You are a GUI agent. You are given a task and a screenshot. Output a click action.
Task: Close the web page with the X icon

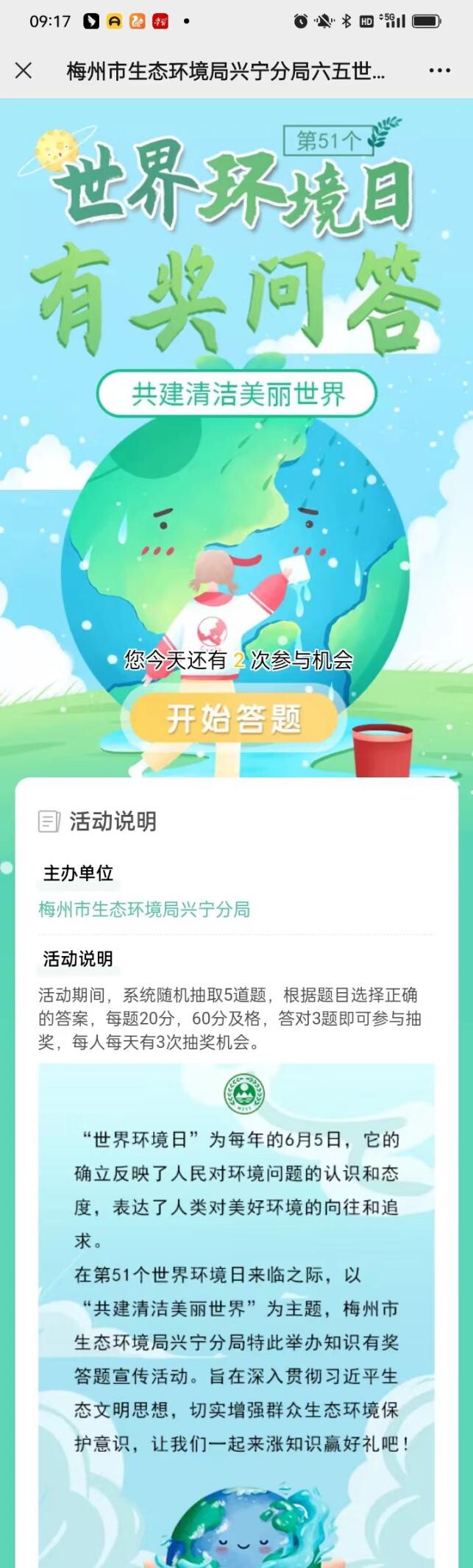pyautogui.click(x=24, y=71)
